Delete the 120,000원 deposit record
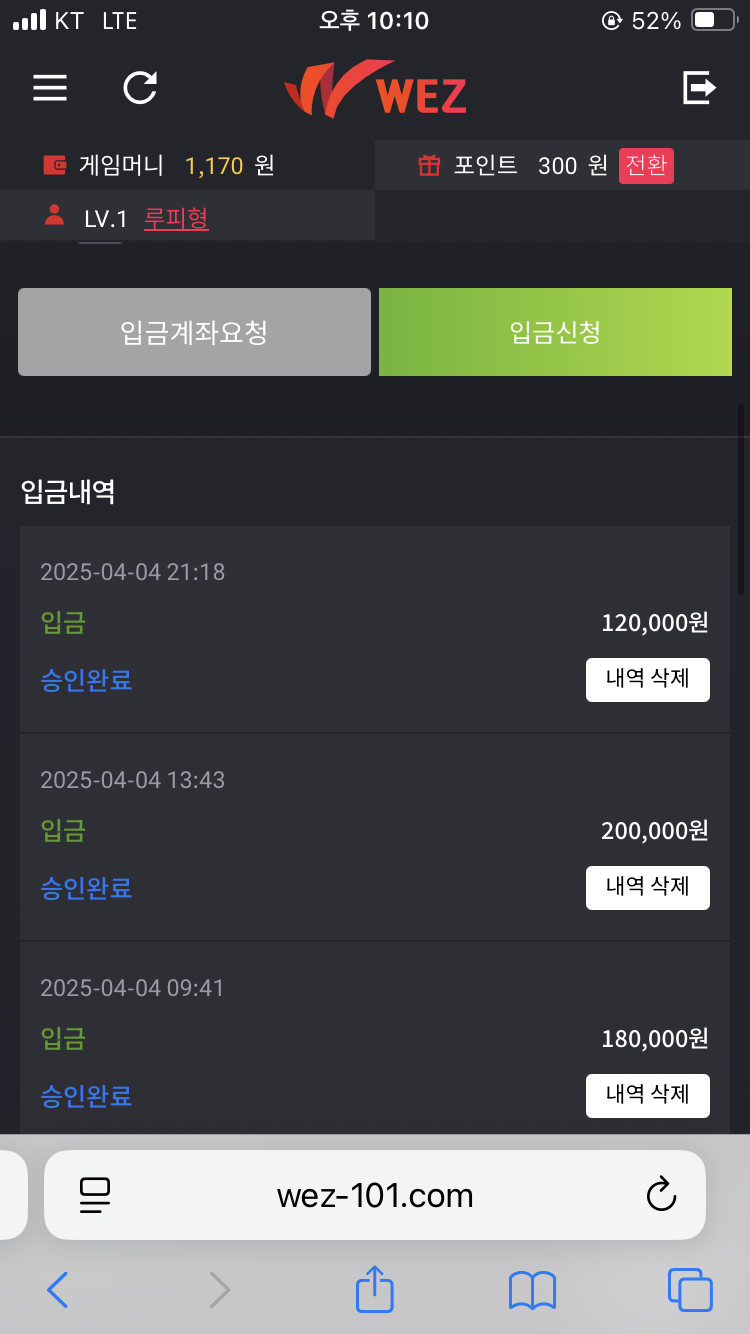The height and width of the screenshot is (1334, 750). coord(648,680)
